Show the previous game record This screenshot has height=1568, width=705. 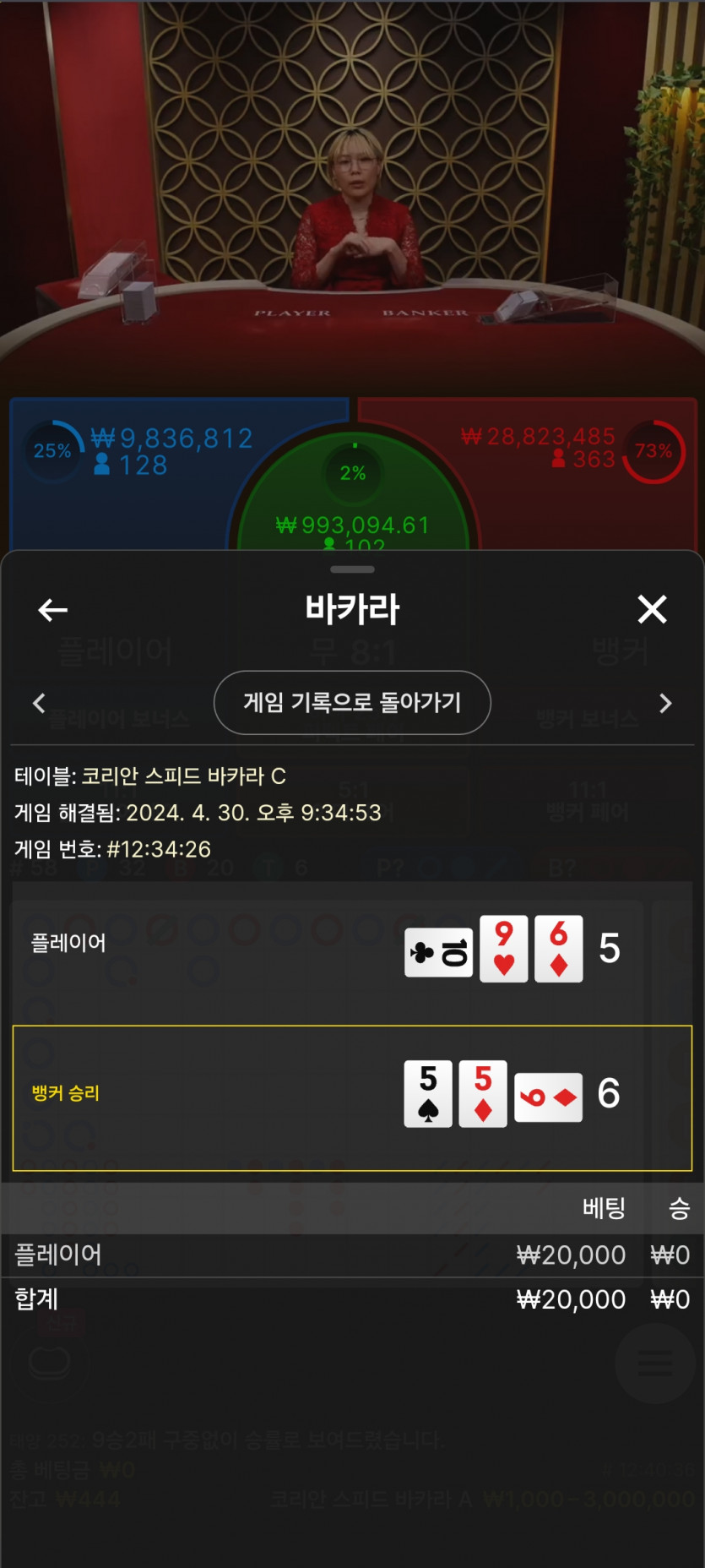click(39, 703)
